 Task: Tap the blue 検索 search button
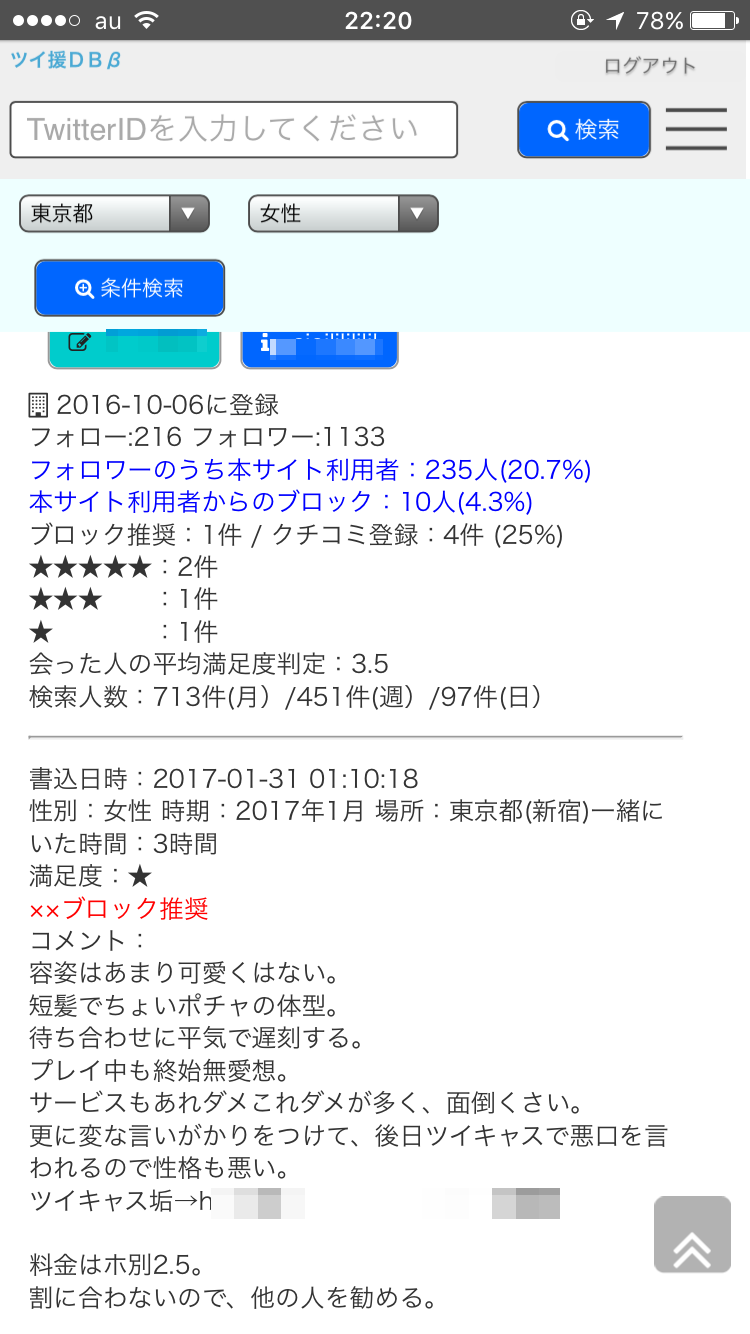(584, 129)
